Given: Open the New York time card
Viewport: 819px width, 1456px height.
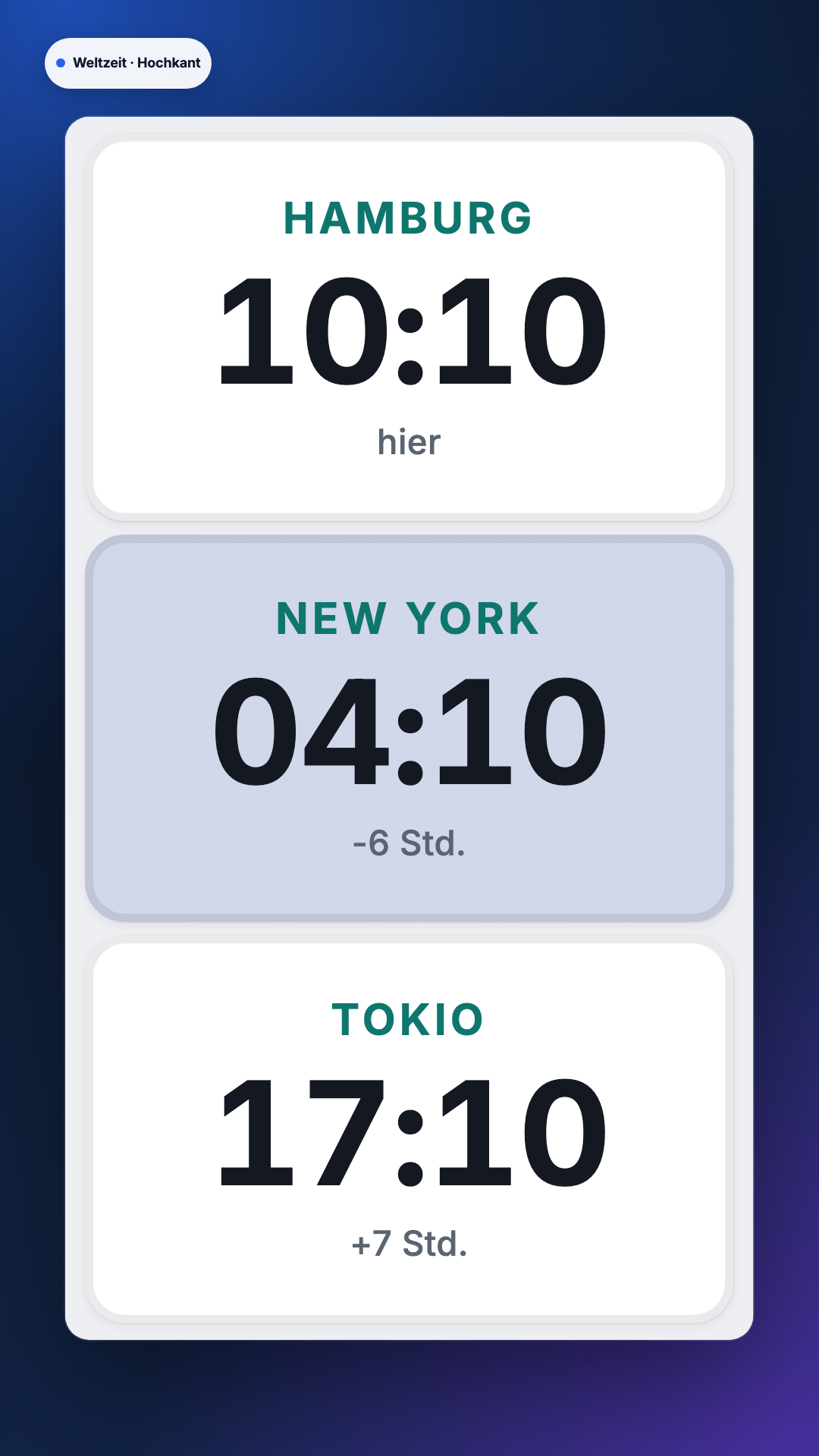Looking at the screenshot, I should (409, 728).
